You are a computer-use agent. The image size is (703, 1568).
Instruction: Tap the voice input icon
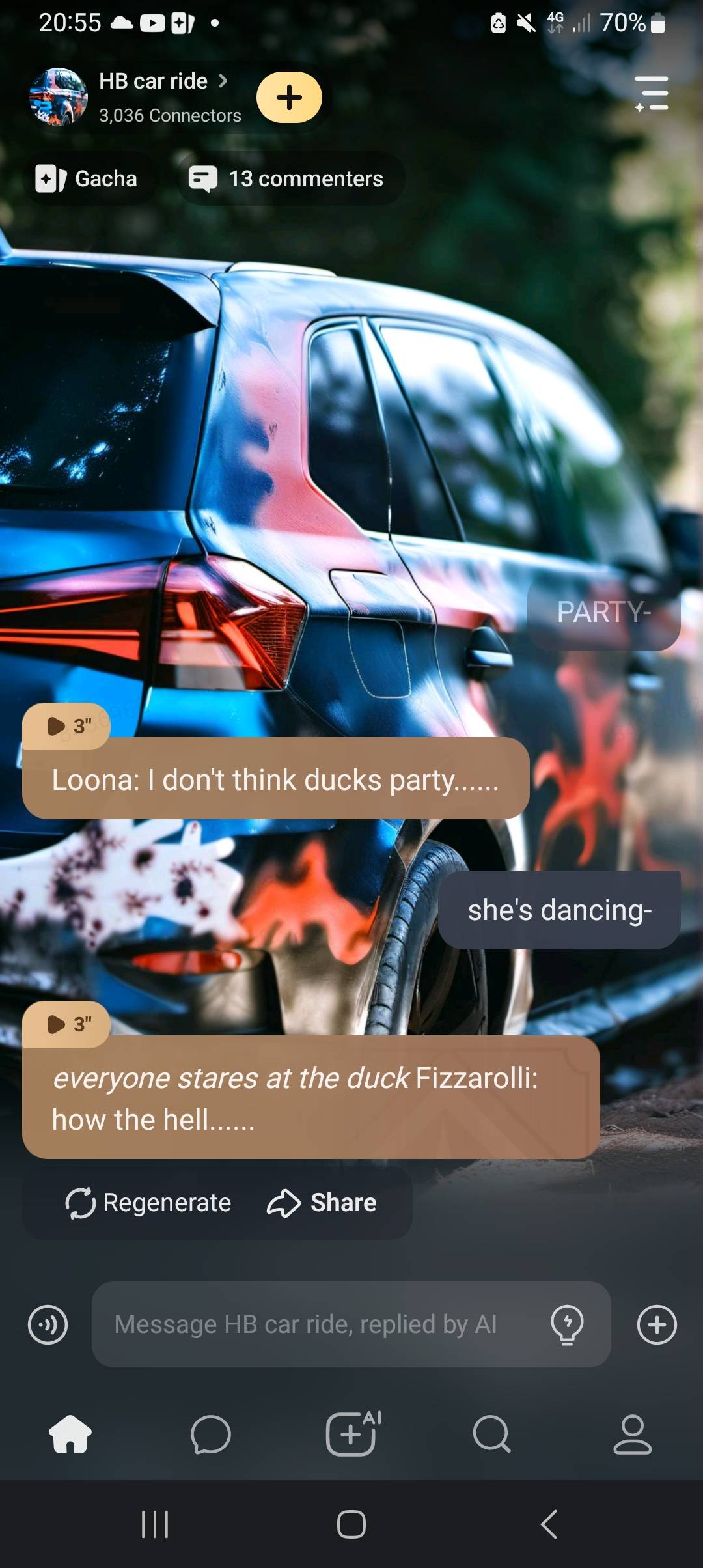(x=48, y=1324)
